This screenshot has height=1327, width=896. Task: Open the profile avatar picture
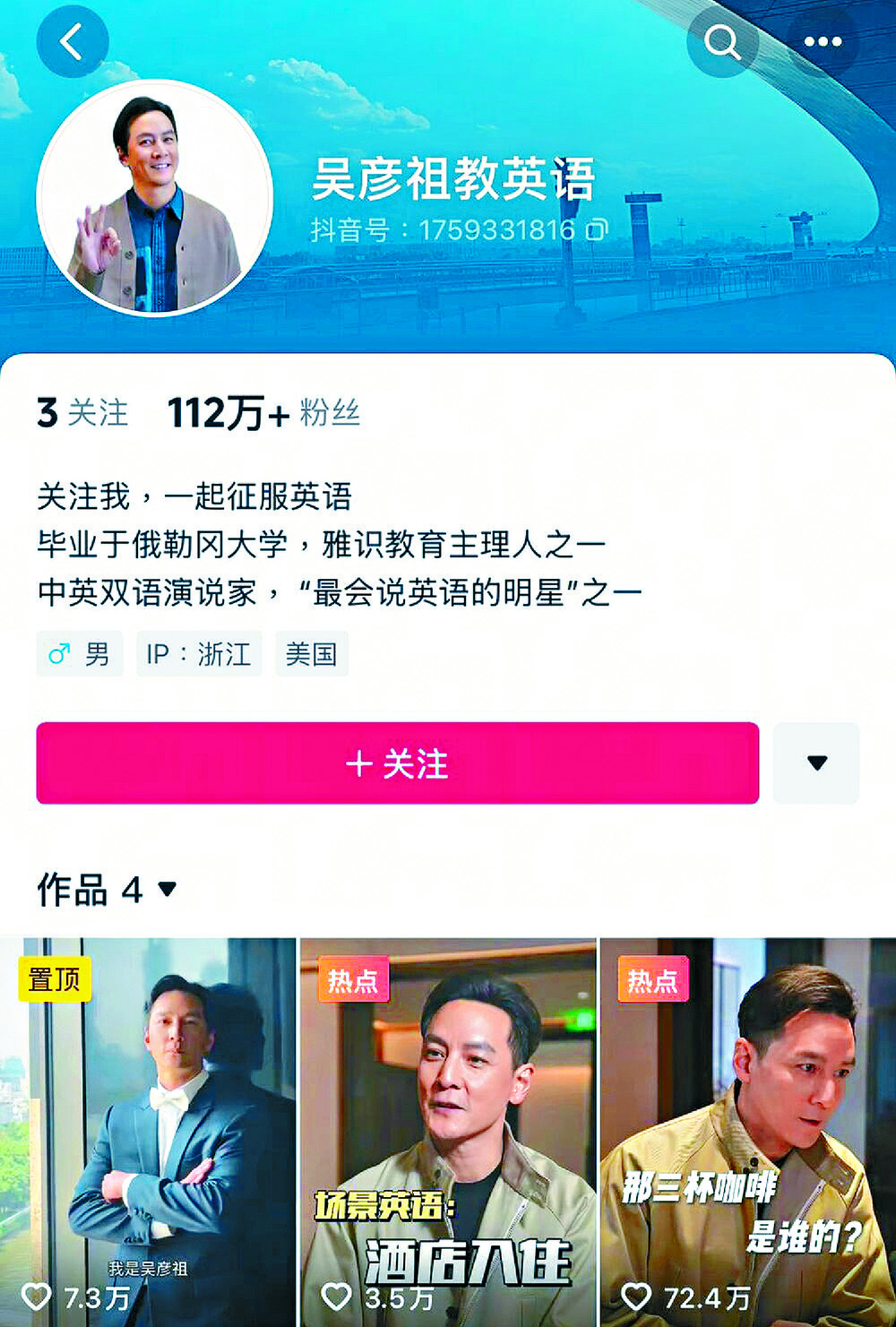pyautogui.click(x=155, y=198)
